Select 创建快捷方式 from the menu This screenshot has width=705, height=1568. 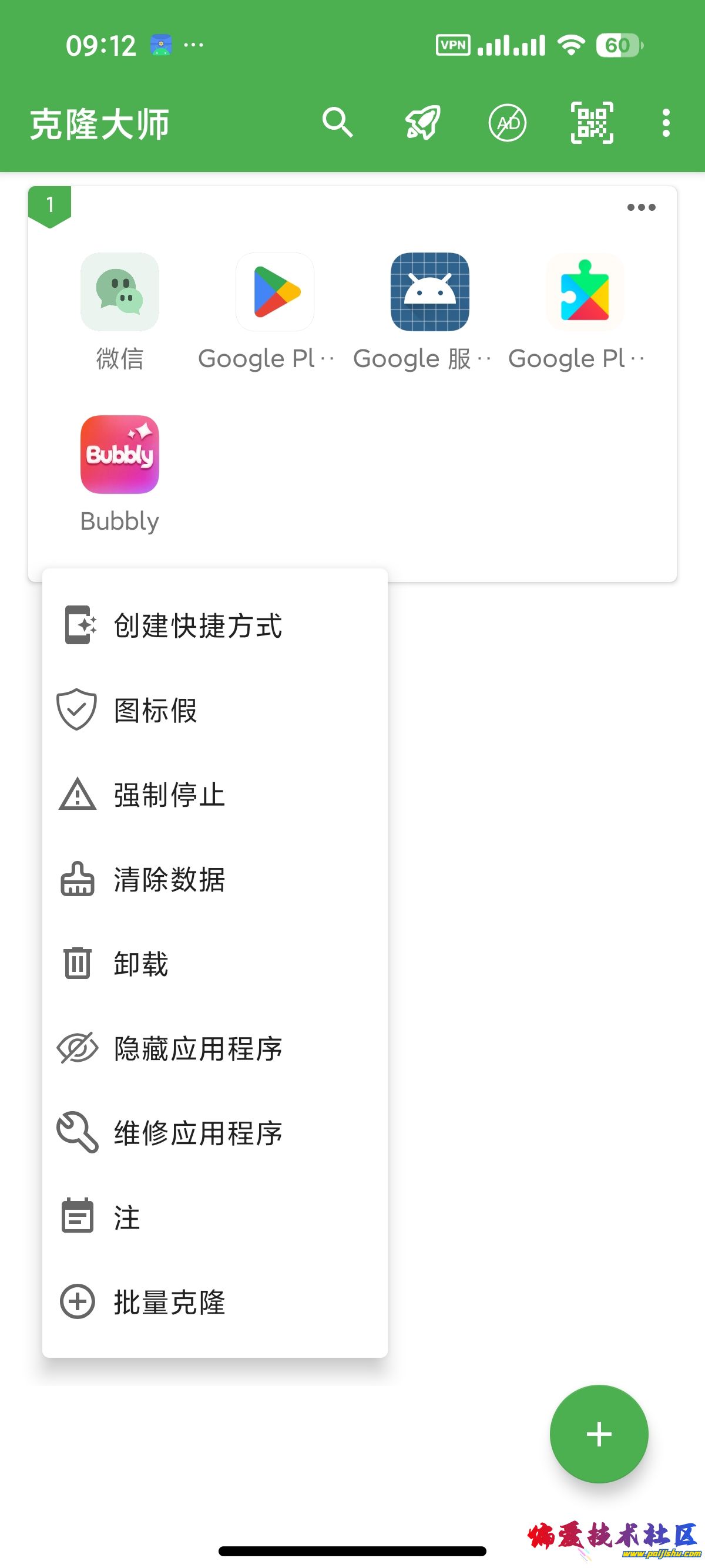pyautogui.click(x=198, y=626)
